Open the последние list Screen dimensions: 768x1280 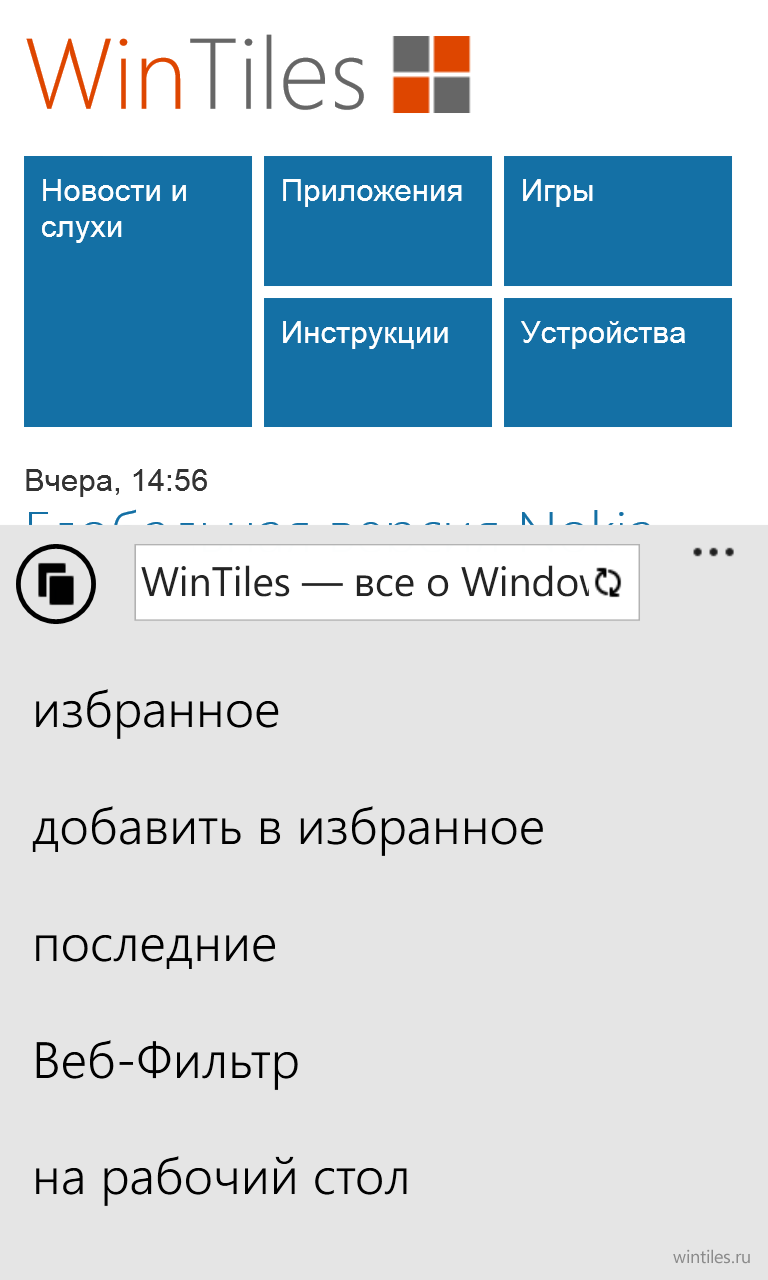pos(155,945)
